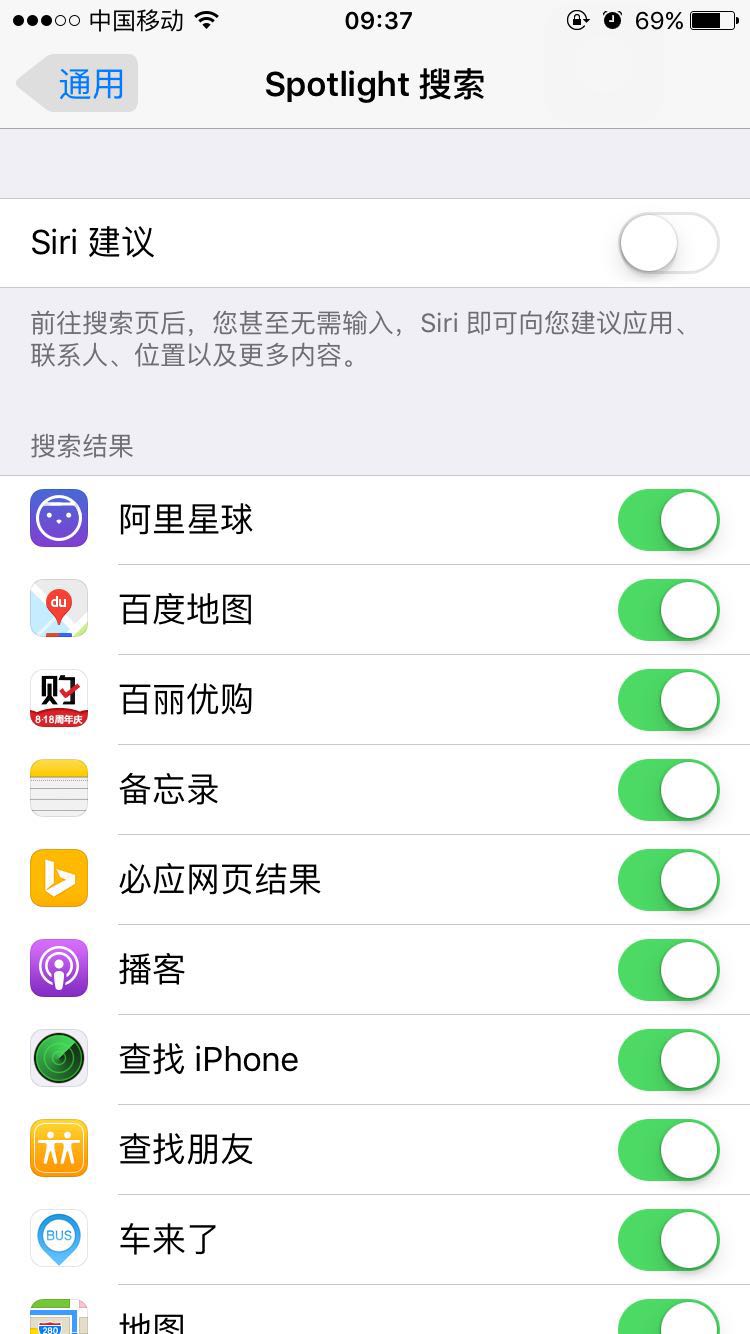The height and width of the screenshot is (1334, 750).
Task: Tap the Notes (备忘录) app icon
Action: [58, 789]
